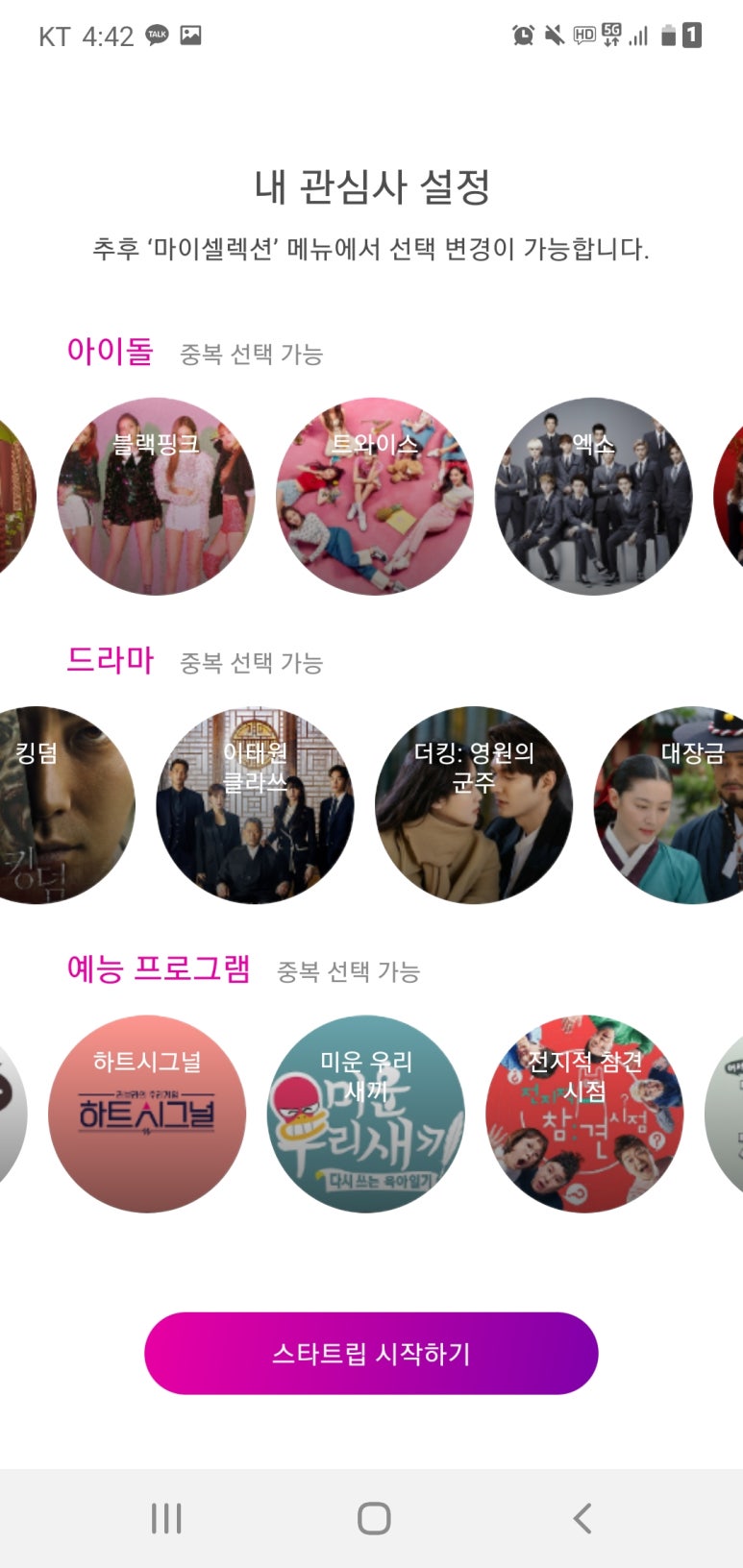743x1568 pixels.
Task: Open recent apps from navigation bar
Action: pos(166,1518)
